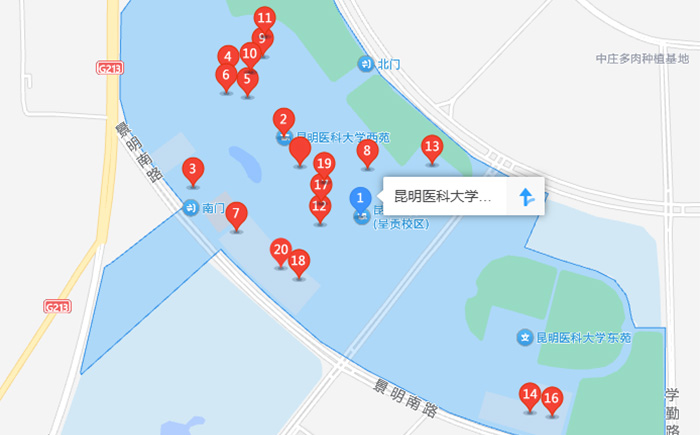The width and height of the screenshot is (700, 435).
Task: Open map marker number 7
Action: [x=236, y=213]
